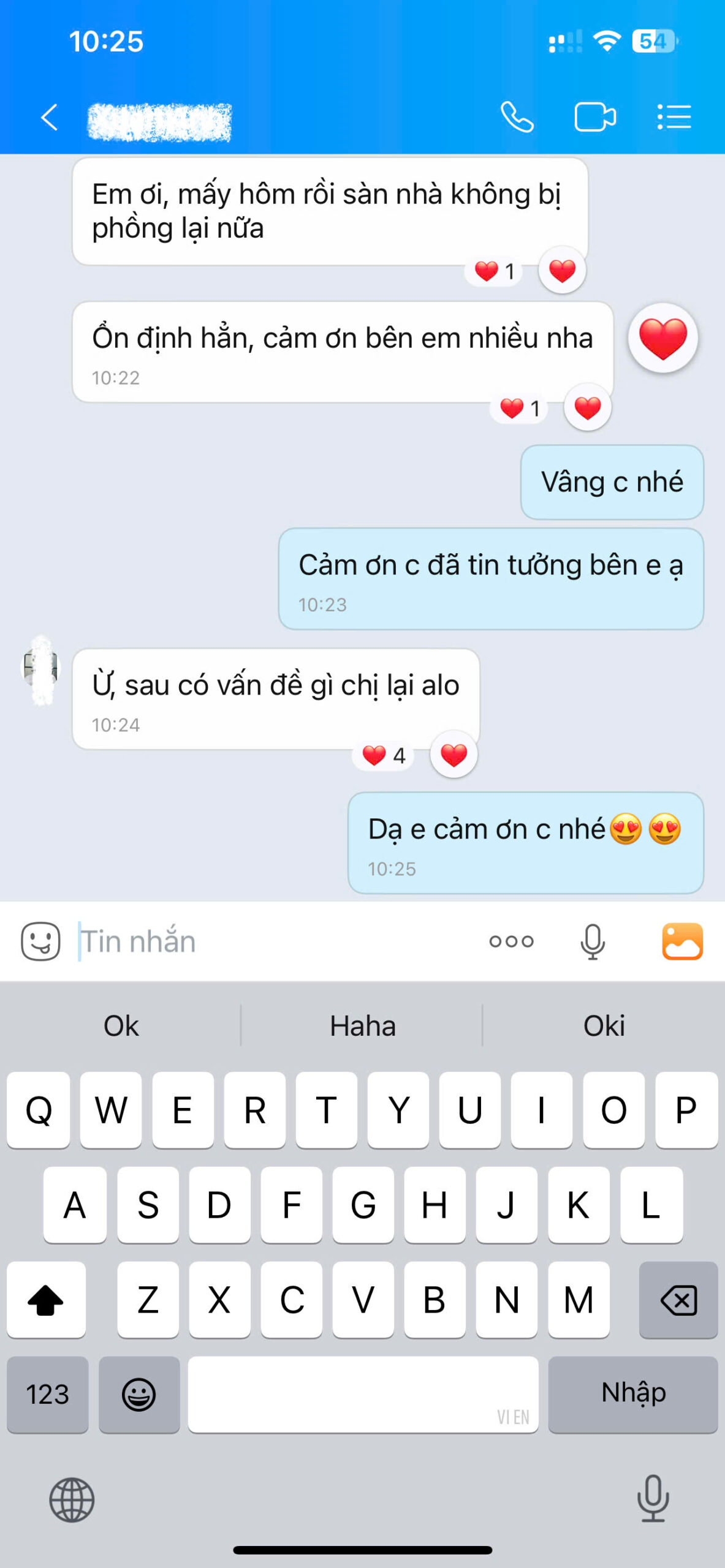This screenshot has width=725, height=1568.
Task: Start a video call
Action: click(x=594, y=117)
